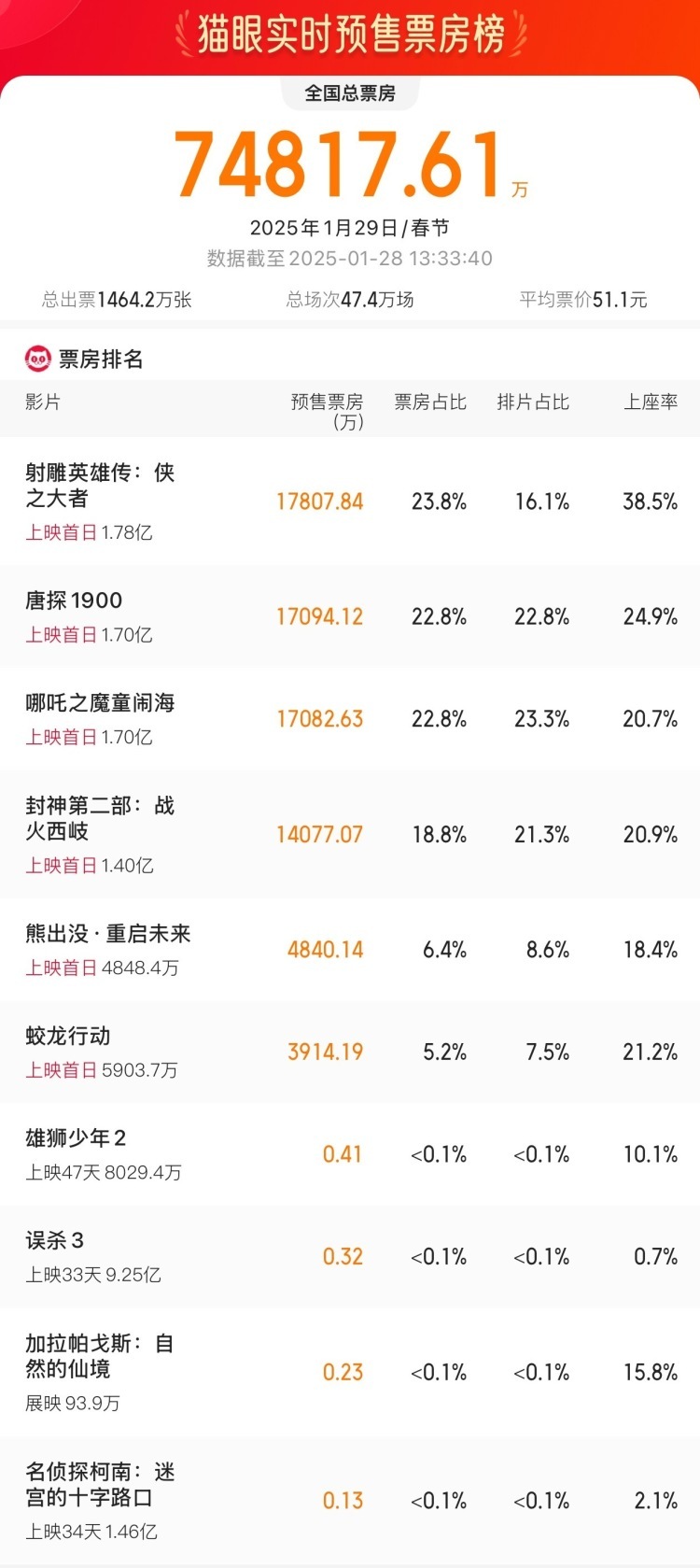700x1568 pixels.
Task: Click presale figure 17807.84
Action: coord(322,501)
